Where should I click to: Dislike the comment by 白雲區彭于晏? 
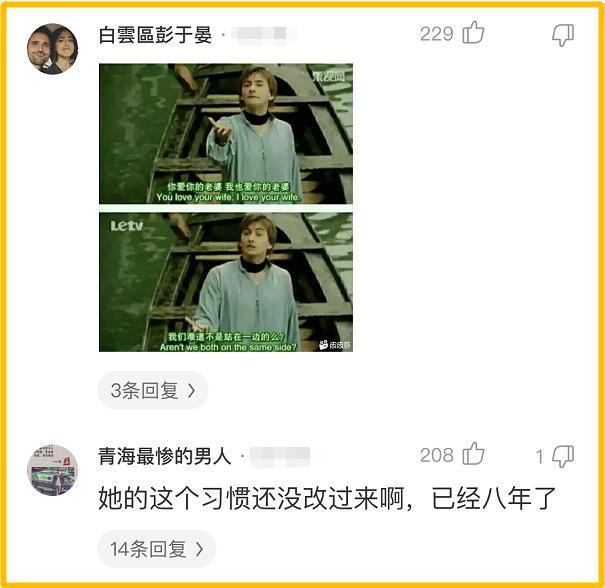point(563,35)
